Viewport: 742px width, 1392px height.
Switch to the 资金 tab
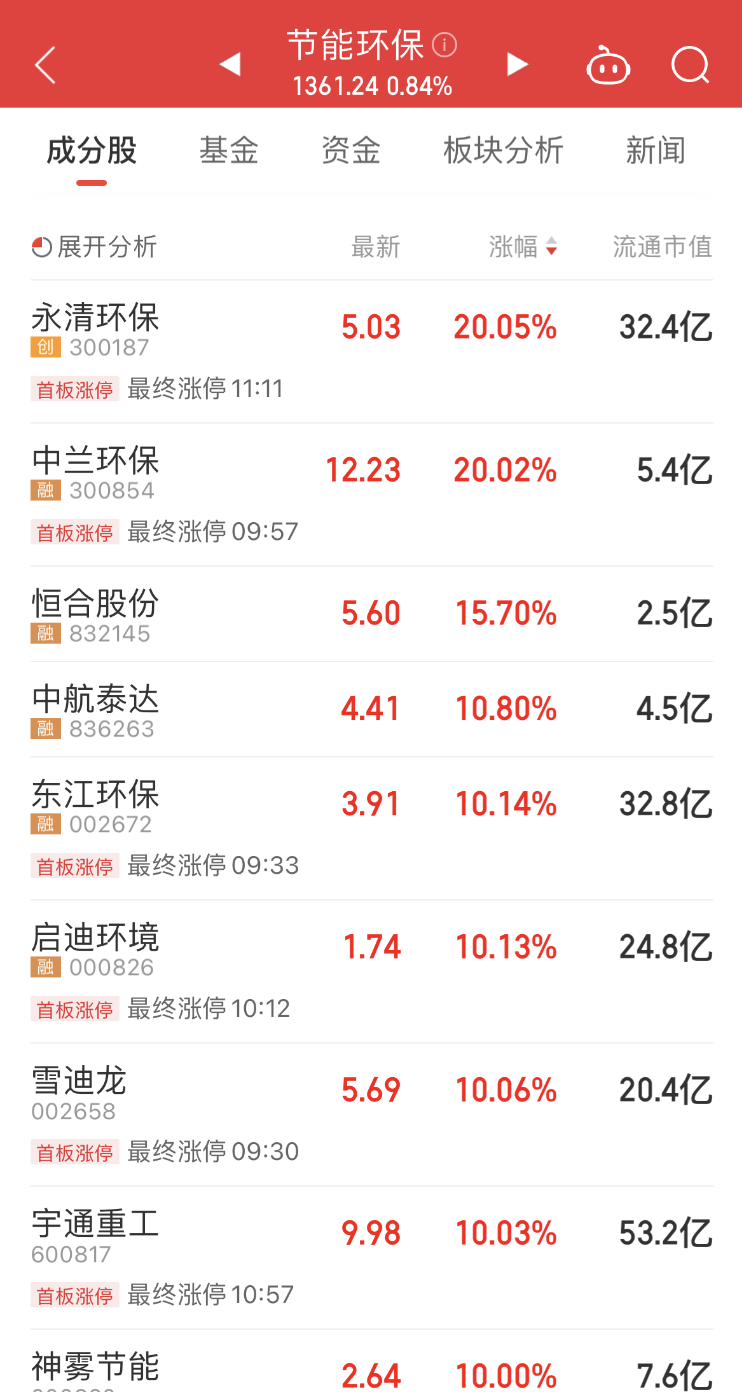(350, 151)
